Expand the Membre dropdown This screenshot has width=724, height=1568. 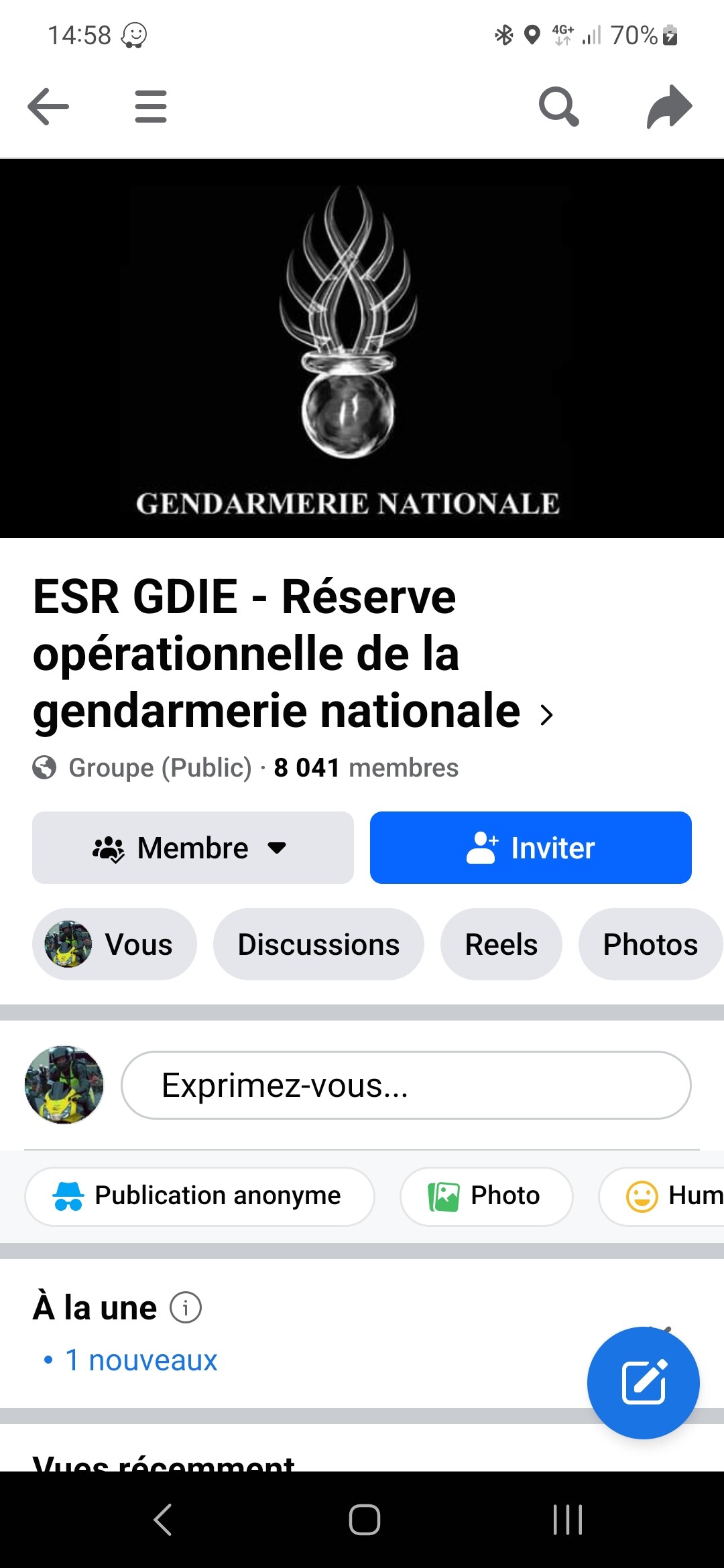[193, 848]
